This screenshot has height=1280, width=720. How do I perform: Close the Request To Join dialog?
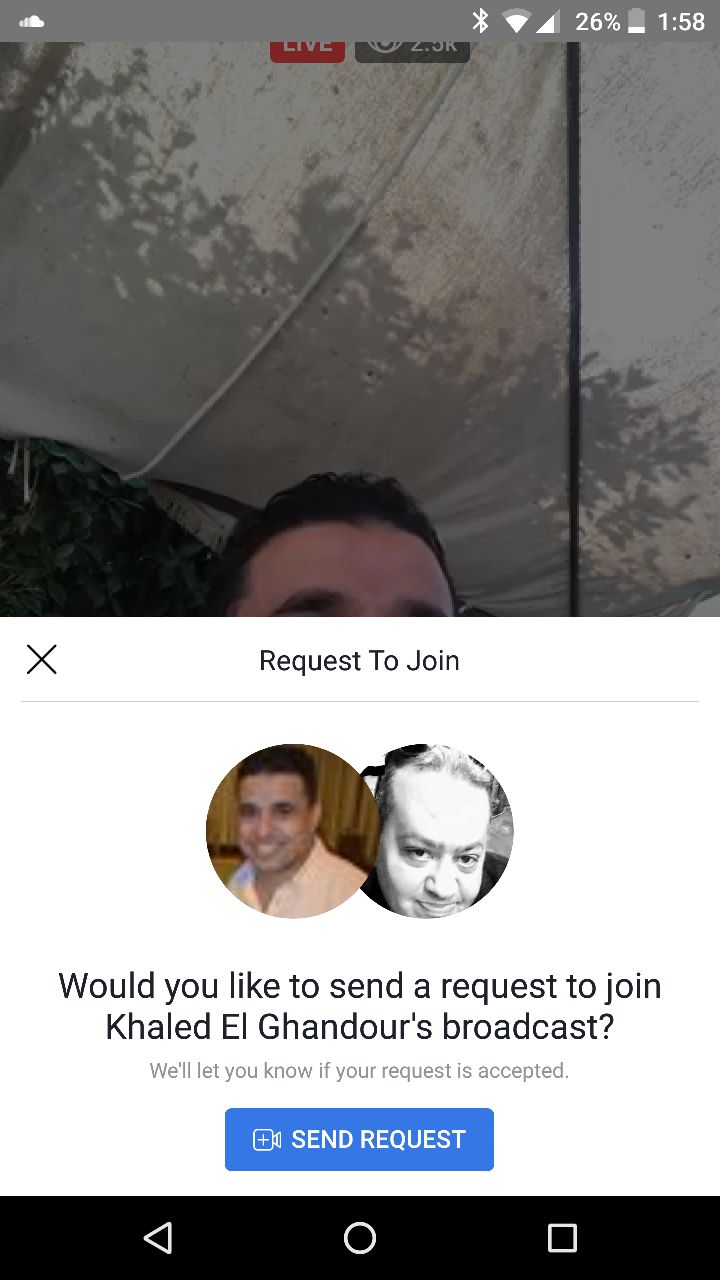coord(41,660)
